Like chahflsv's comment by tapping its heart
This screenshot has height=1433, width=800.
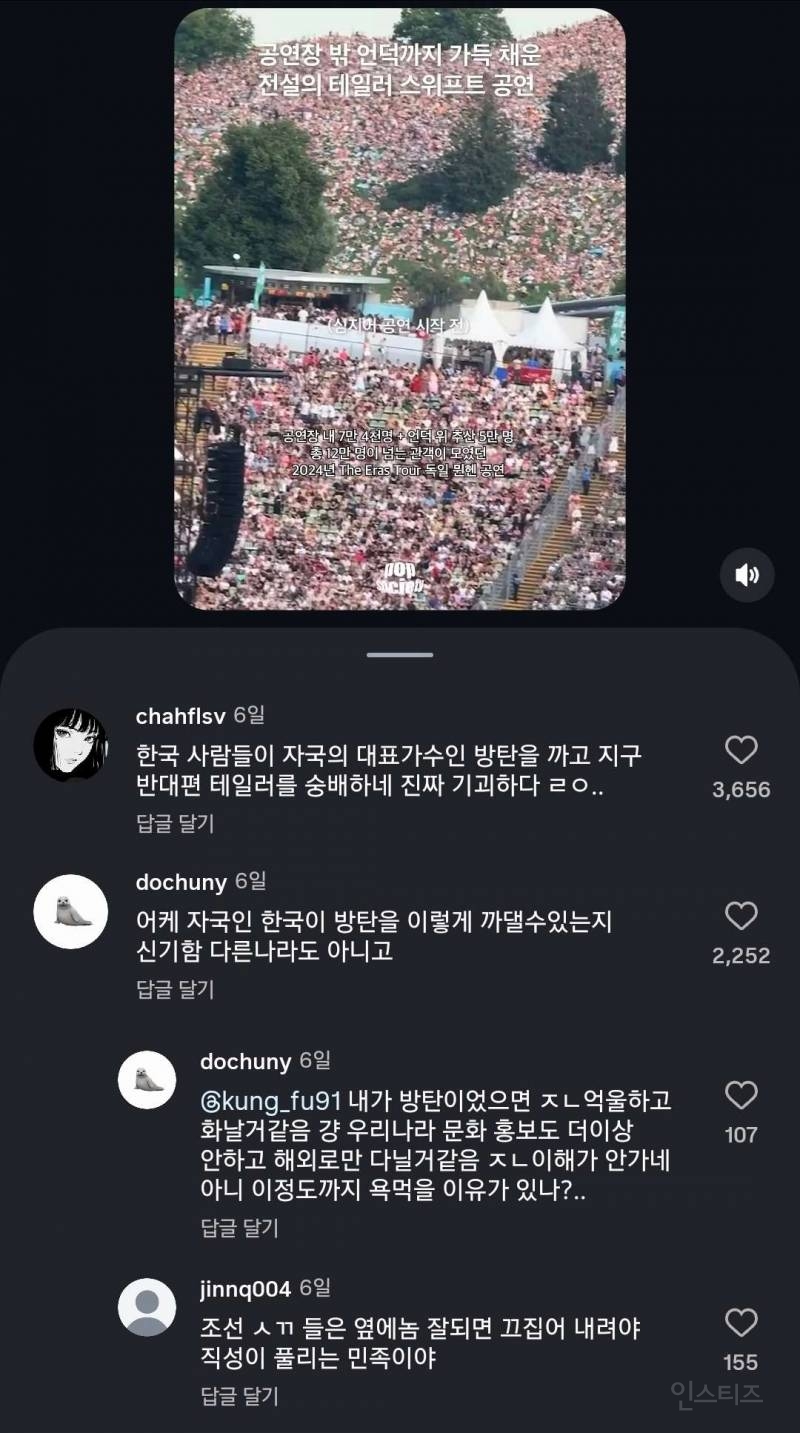pyautogui.click(x=741, y=746)
